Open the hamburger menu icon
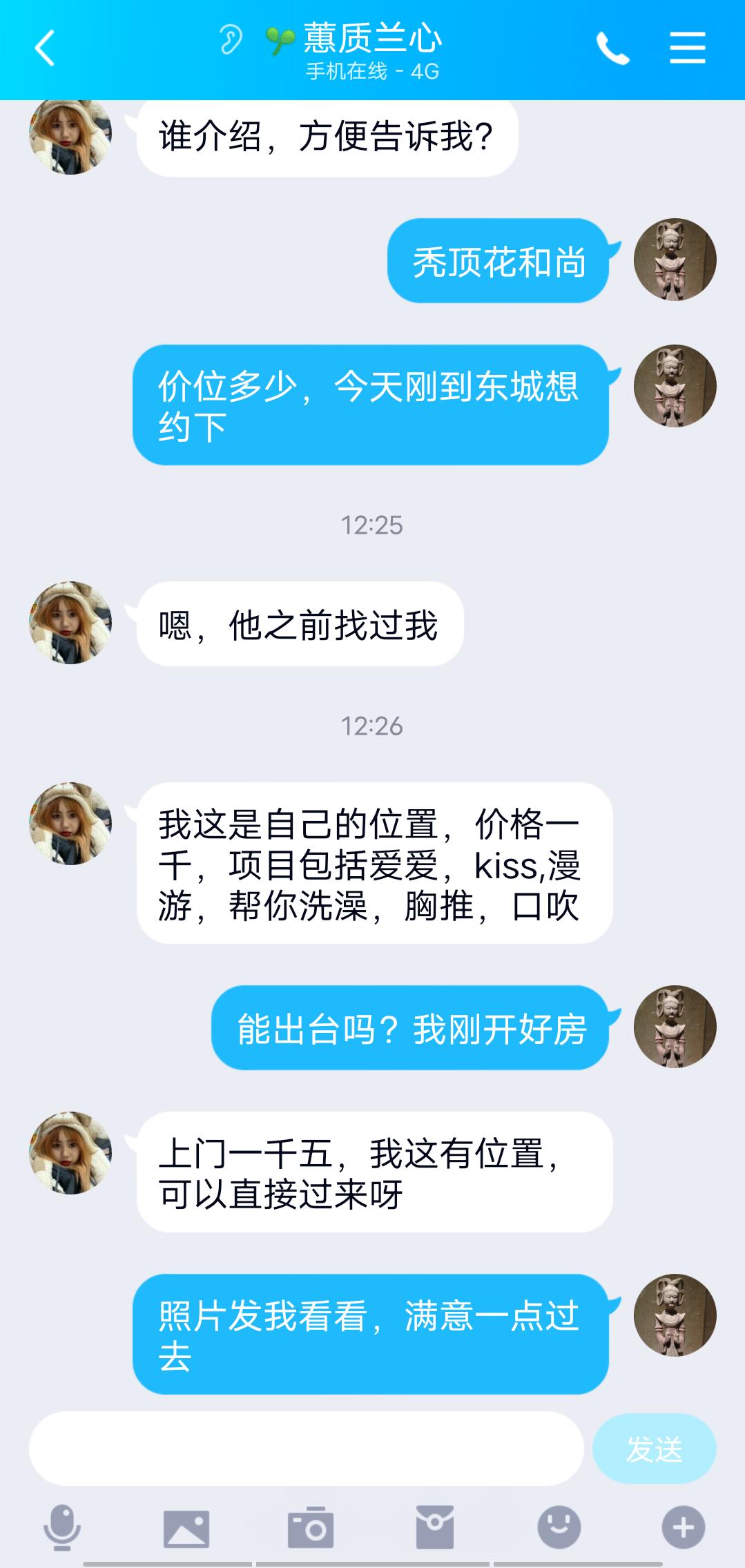745x1568 pixels. pos(688,48)
